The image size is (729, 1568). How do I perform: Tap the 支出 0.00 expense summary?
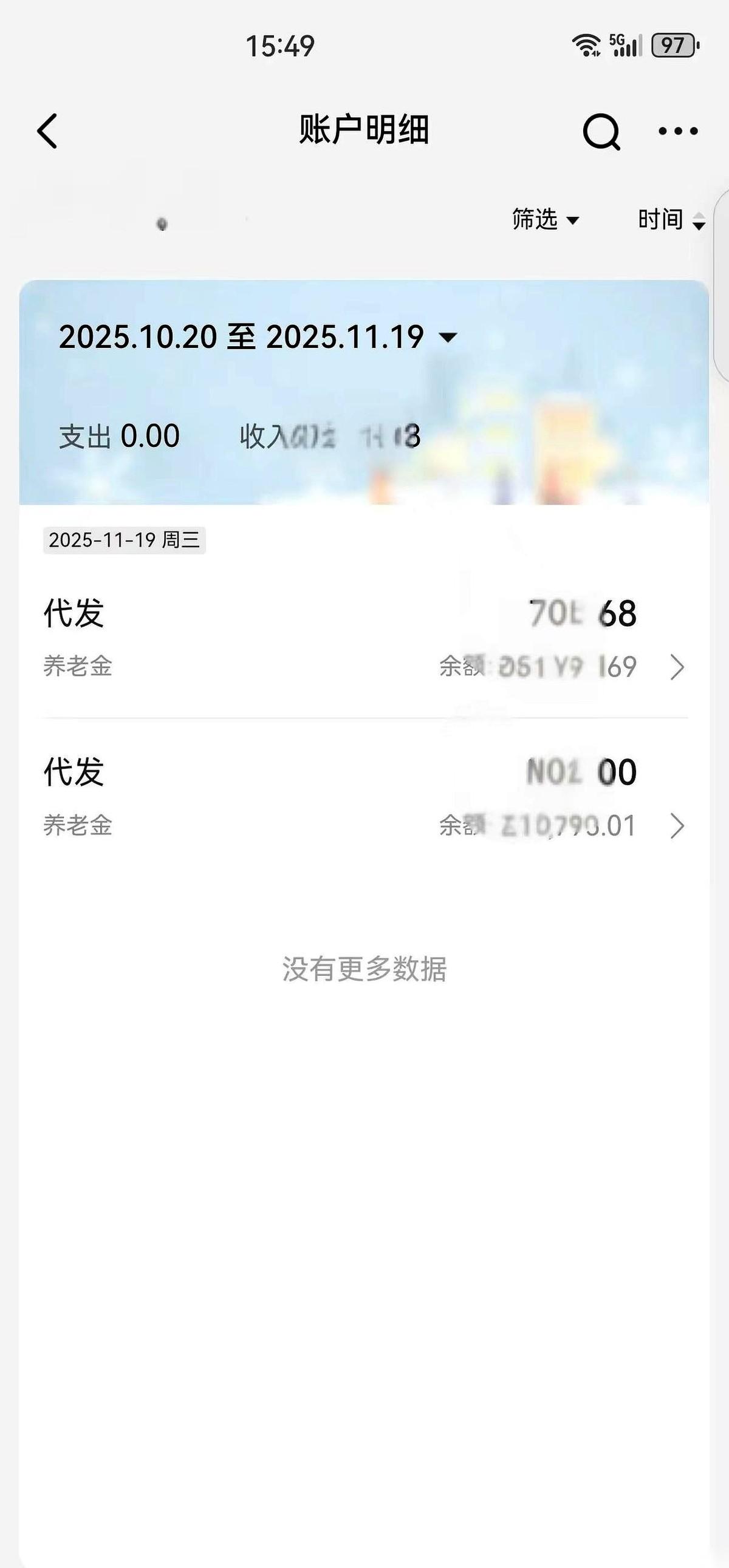coord(118,435)
